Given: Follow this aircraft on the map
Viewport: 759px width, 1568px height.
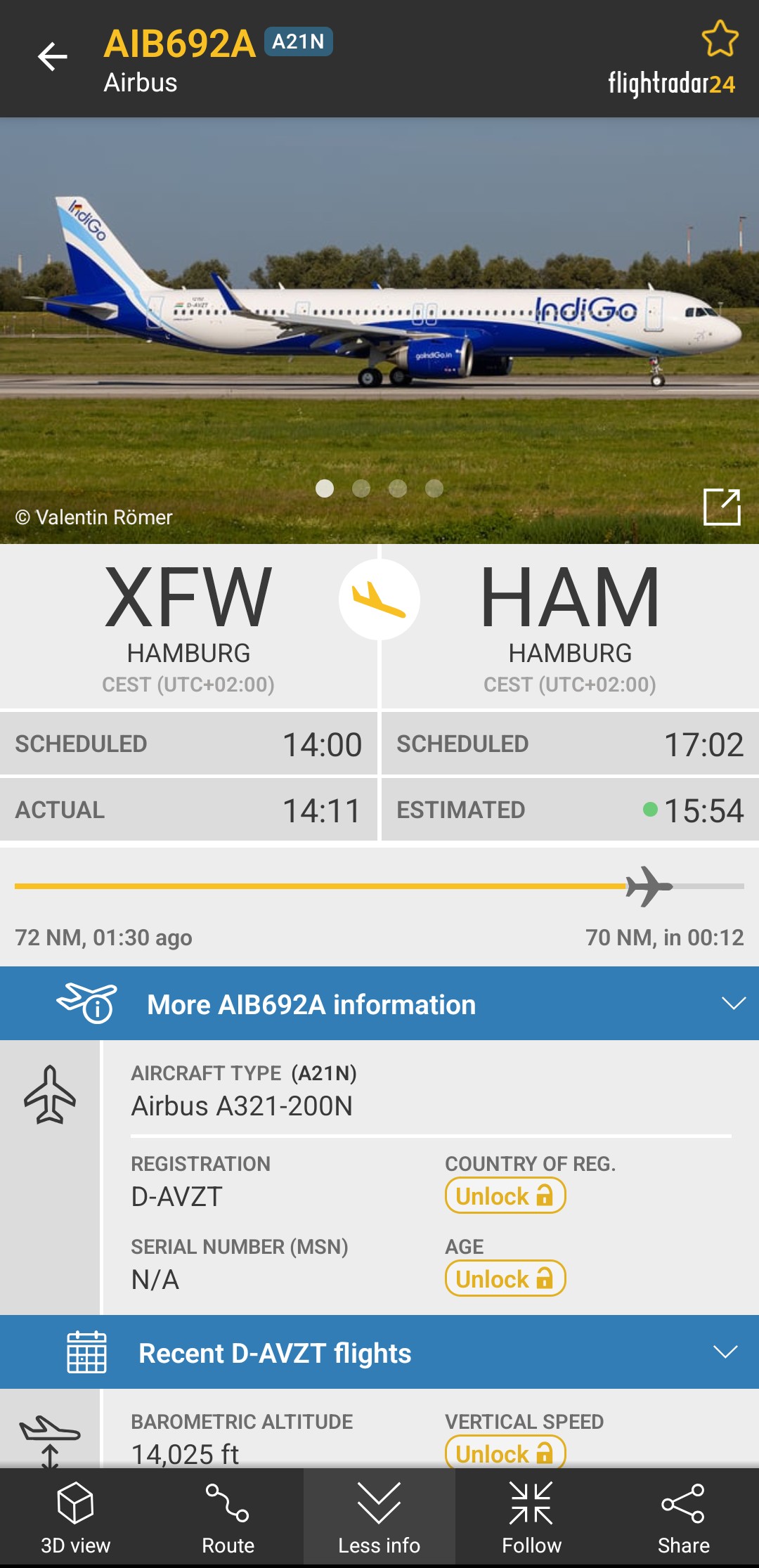Looking at the screenshot, I should click(x=531, y=1518).
